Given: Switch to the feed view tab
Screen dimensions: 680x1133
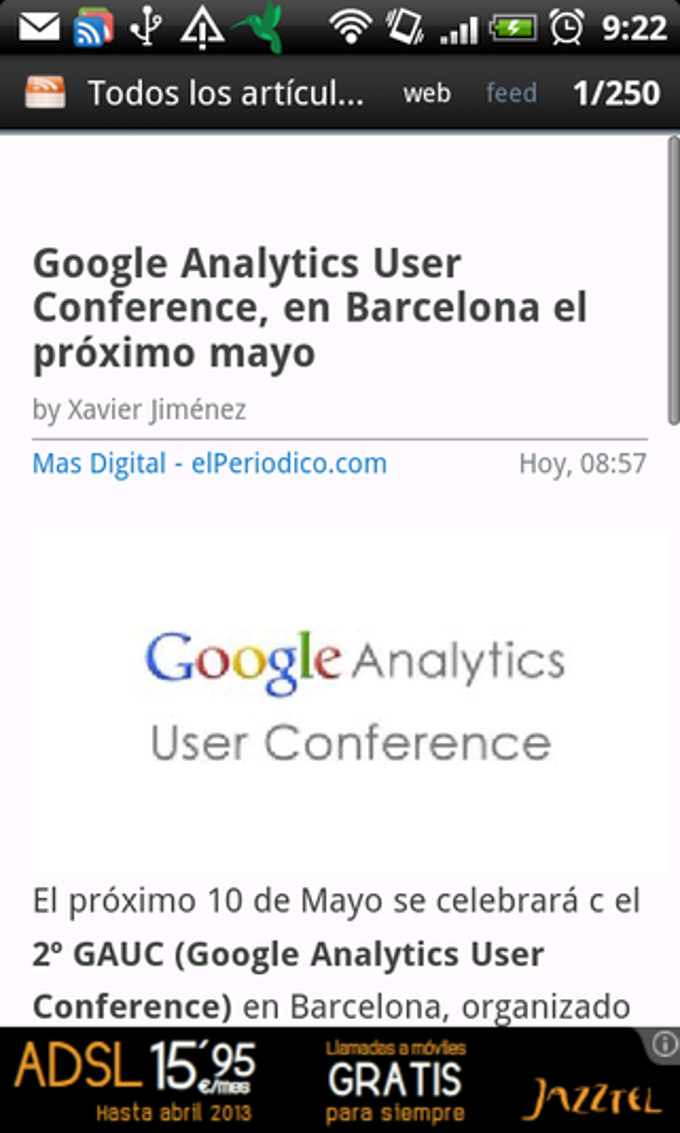Looking at the screenshot, I should pos(511,94).
